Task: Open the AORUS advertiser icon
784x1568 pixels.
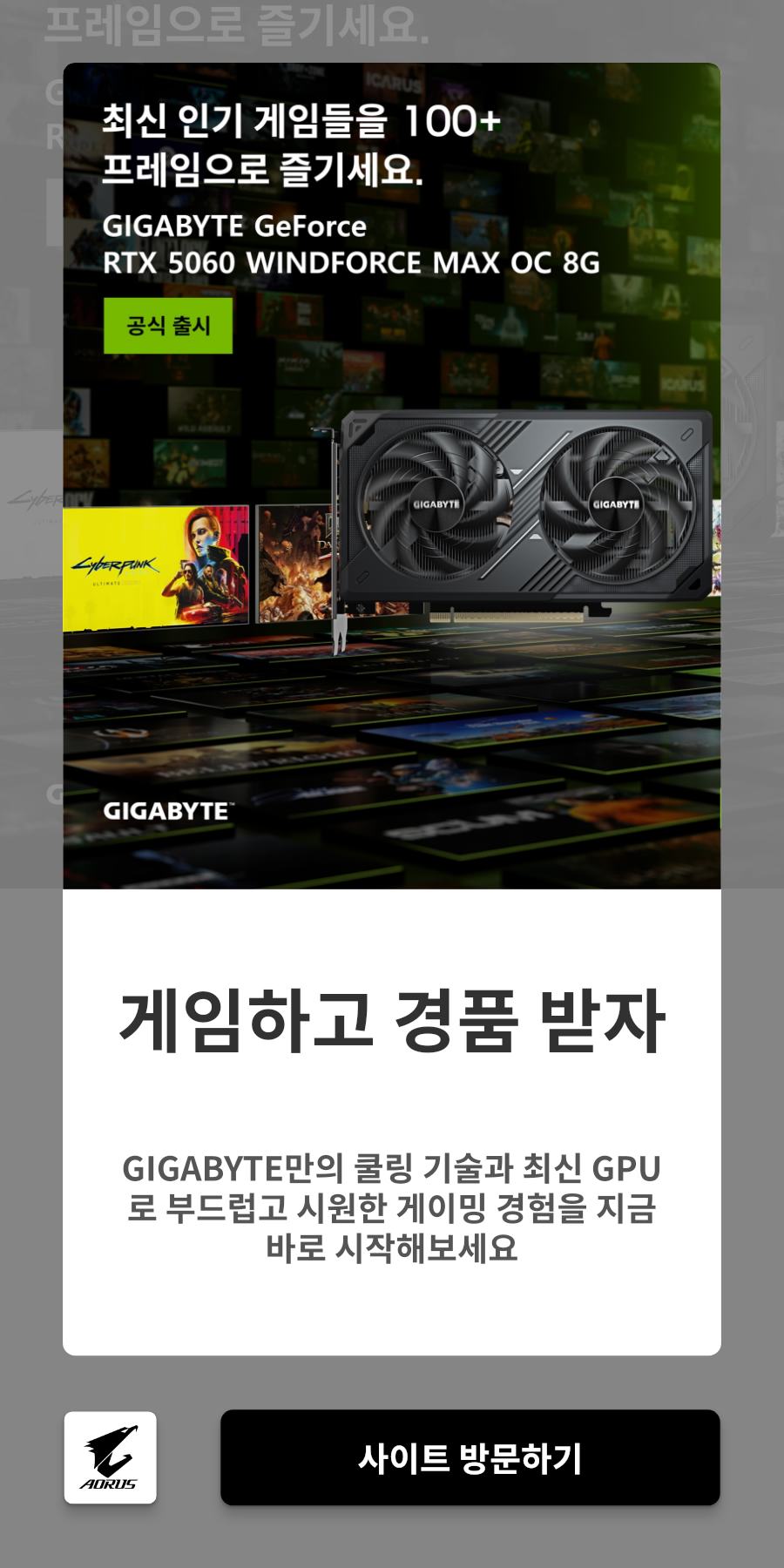Action: [x=110, y=1457]
